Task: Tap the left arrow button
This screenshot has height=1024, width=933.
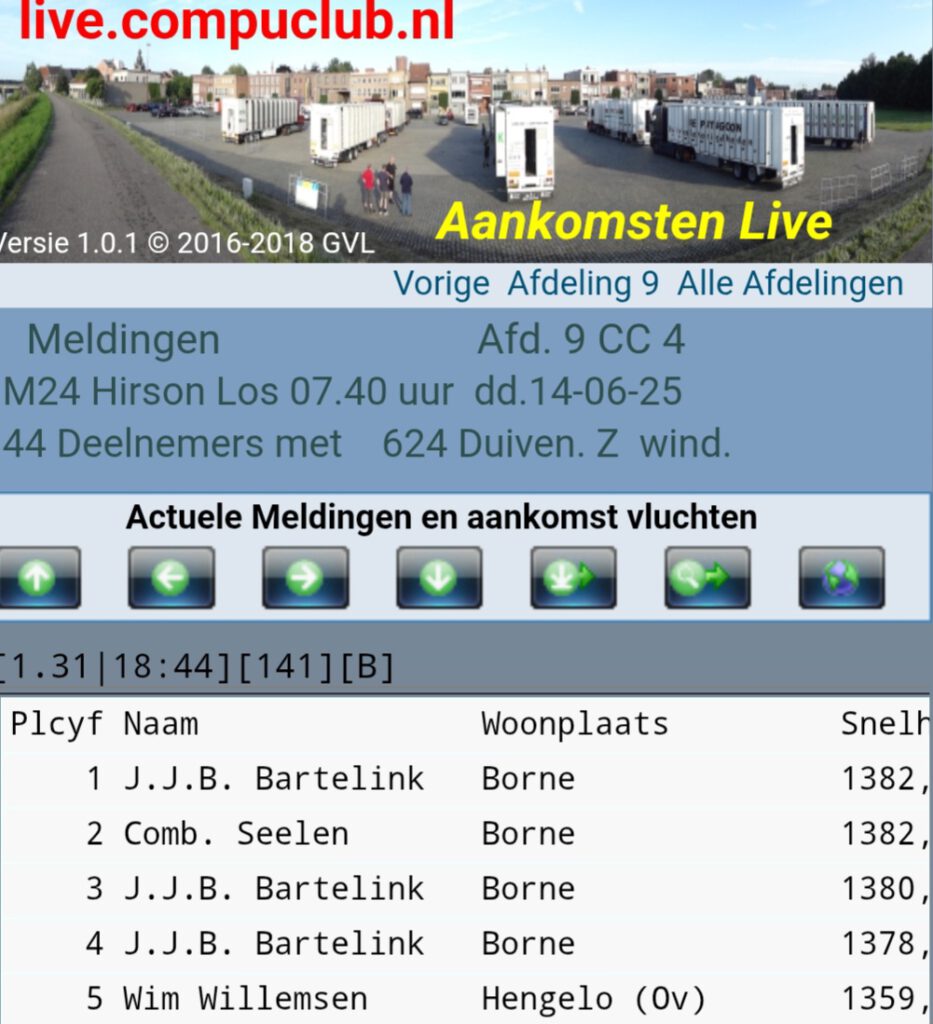Action: click(171, 577)
